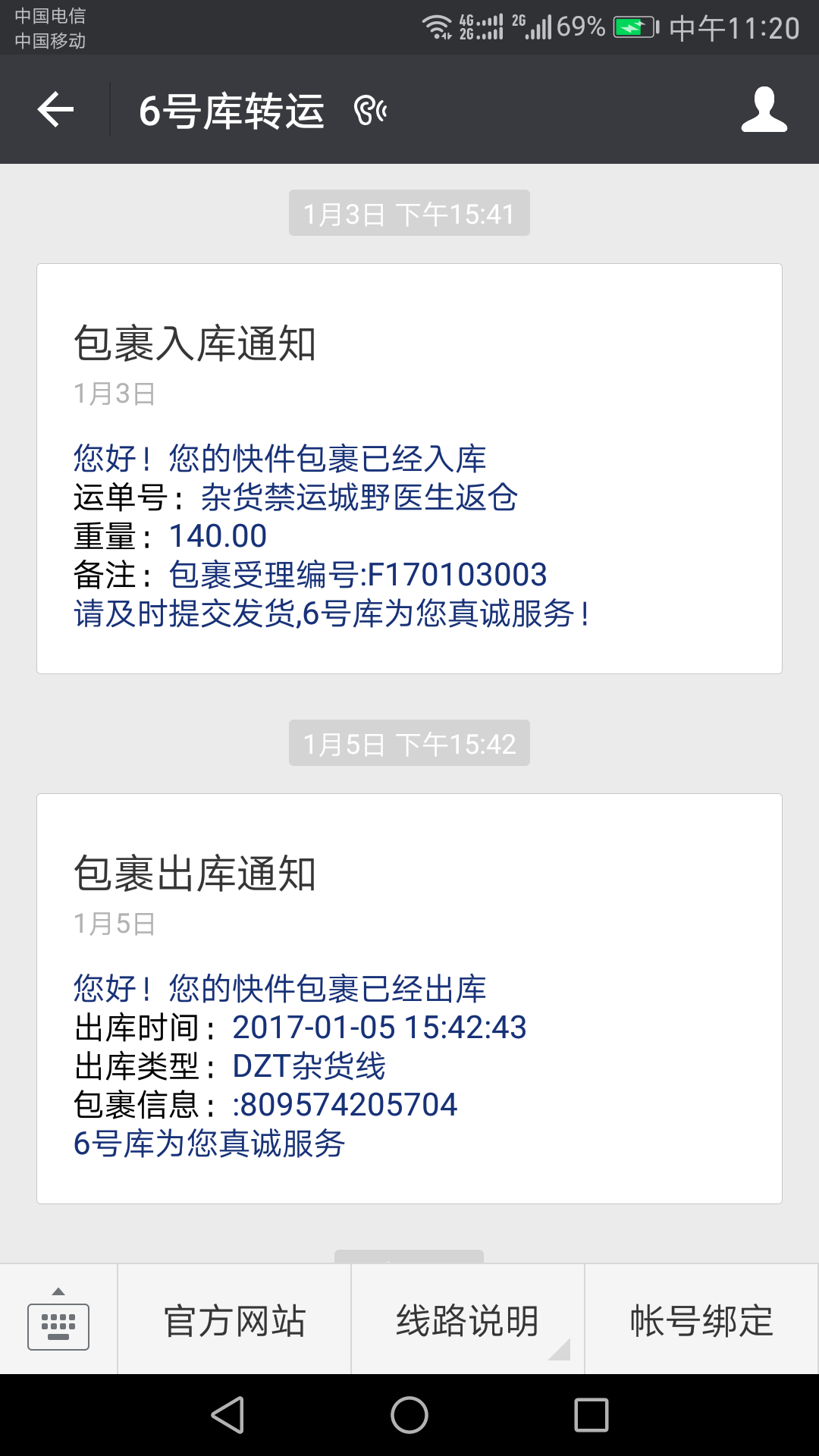Open the 帐号绑定 menu

pyautogui.click(x=701, y=1320)
